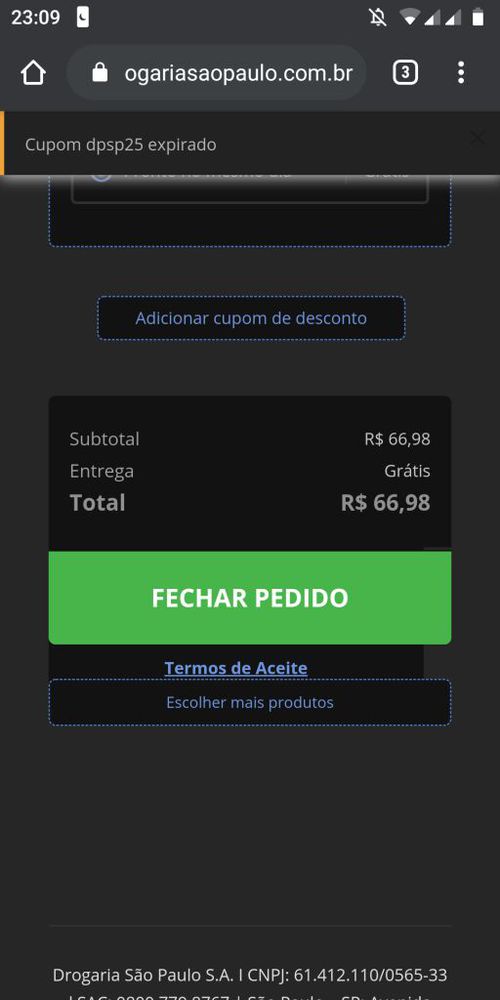500x1000 pixels.
Task: Tap Adicionar cupom de desconto
Action: tap(251, 318)
